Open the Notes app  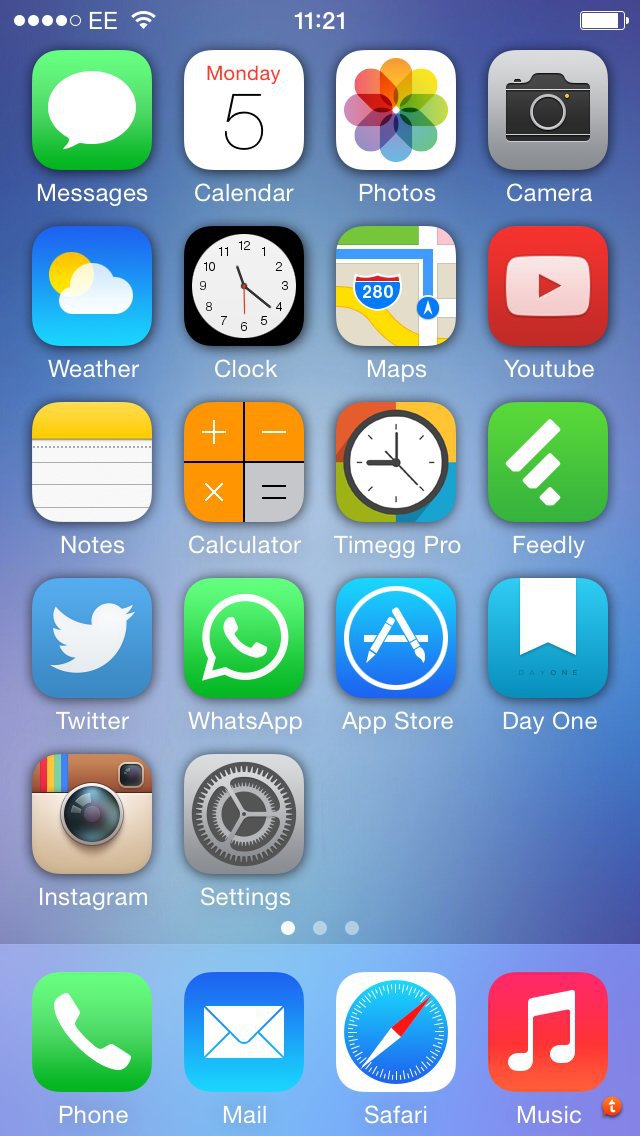(92, 462)
